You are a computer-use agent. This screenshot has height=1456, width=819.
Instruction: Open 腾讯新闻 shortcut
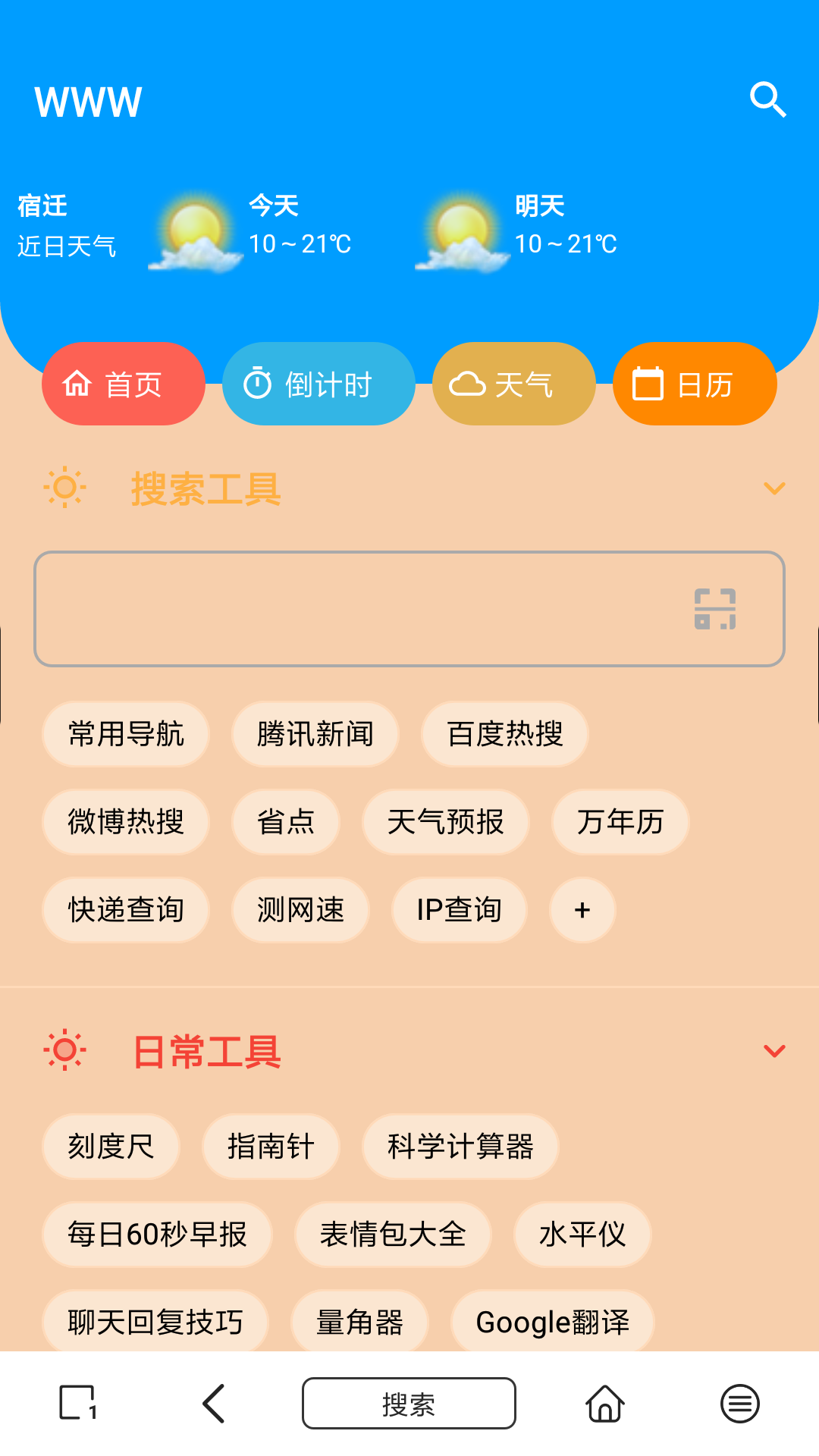[315, 734]
